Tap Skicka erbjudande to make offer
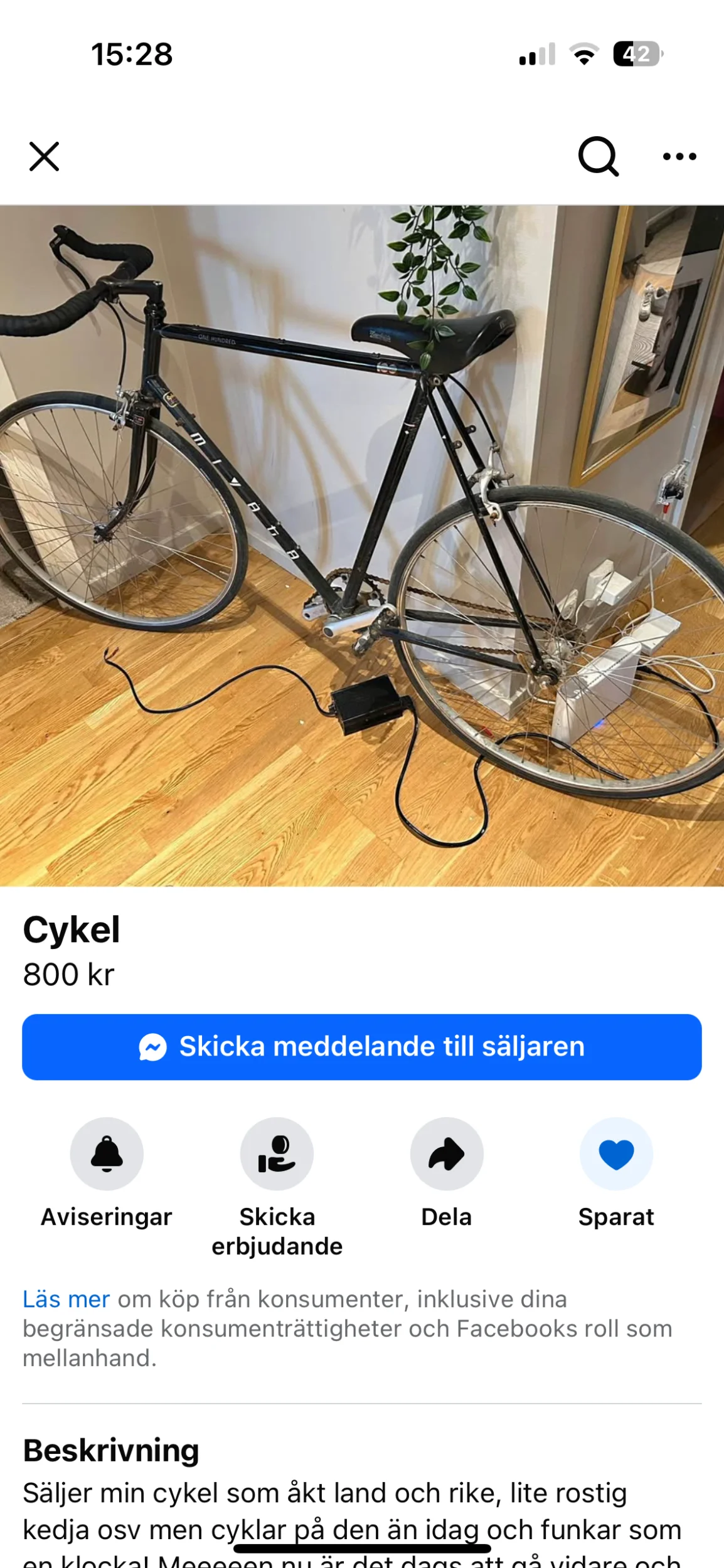Screen dimensions: 724x1568 pos(277,1153)
